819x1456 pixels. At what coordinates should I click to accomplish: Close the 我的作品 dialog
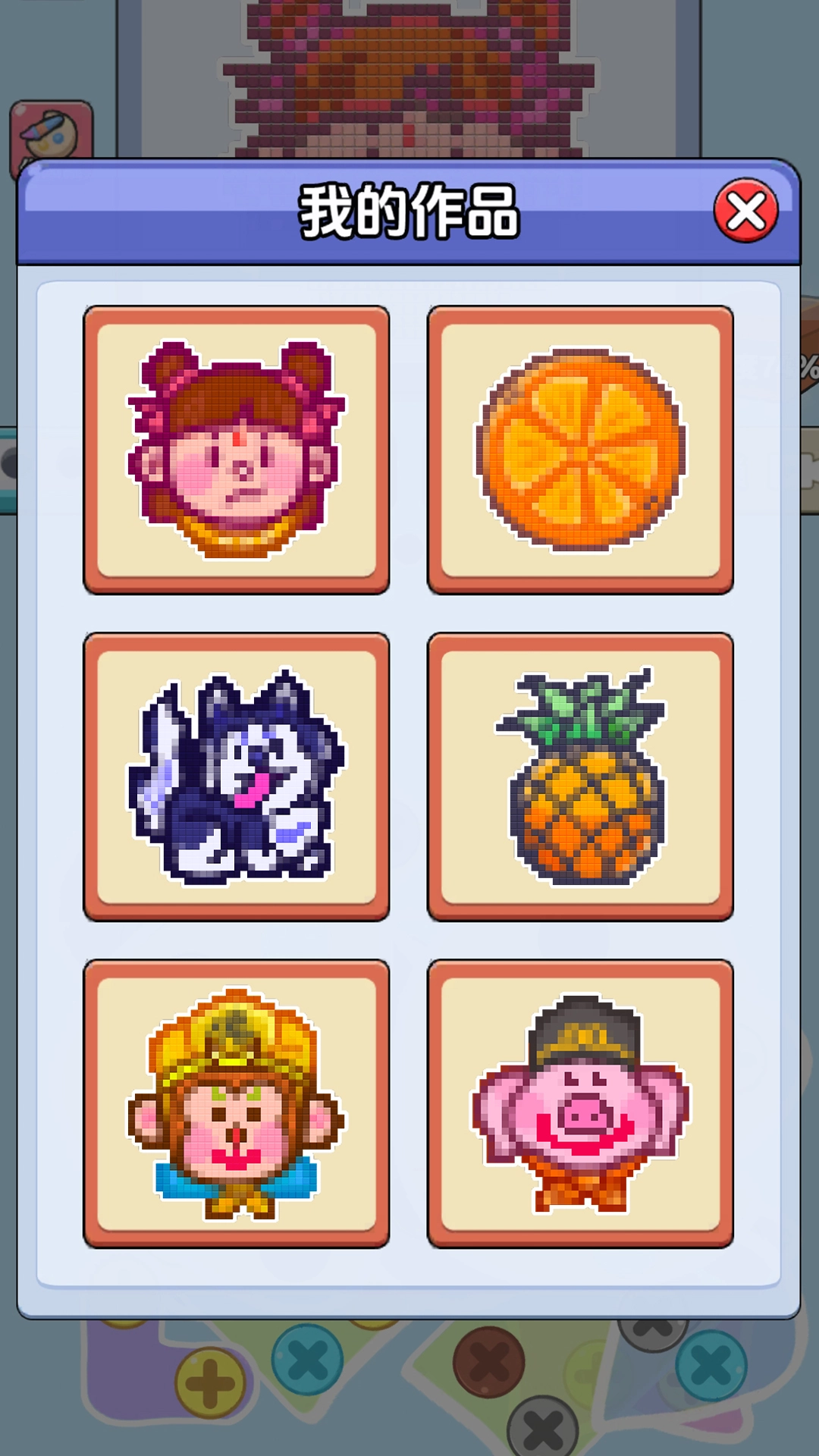tap(745, 211)
